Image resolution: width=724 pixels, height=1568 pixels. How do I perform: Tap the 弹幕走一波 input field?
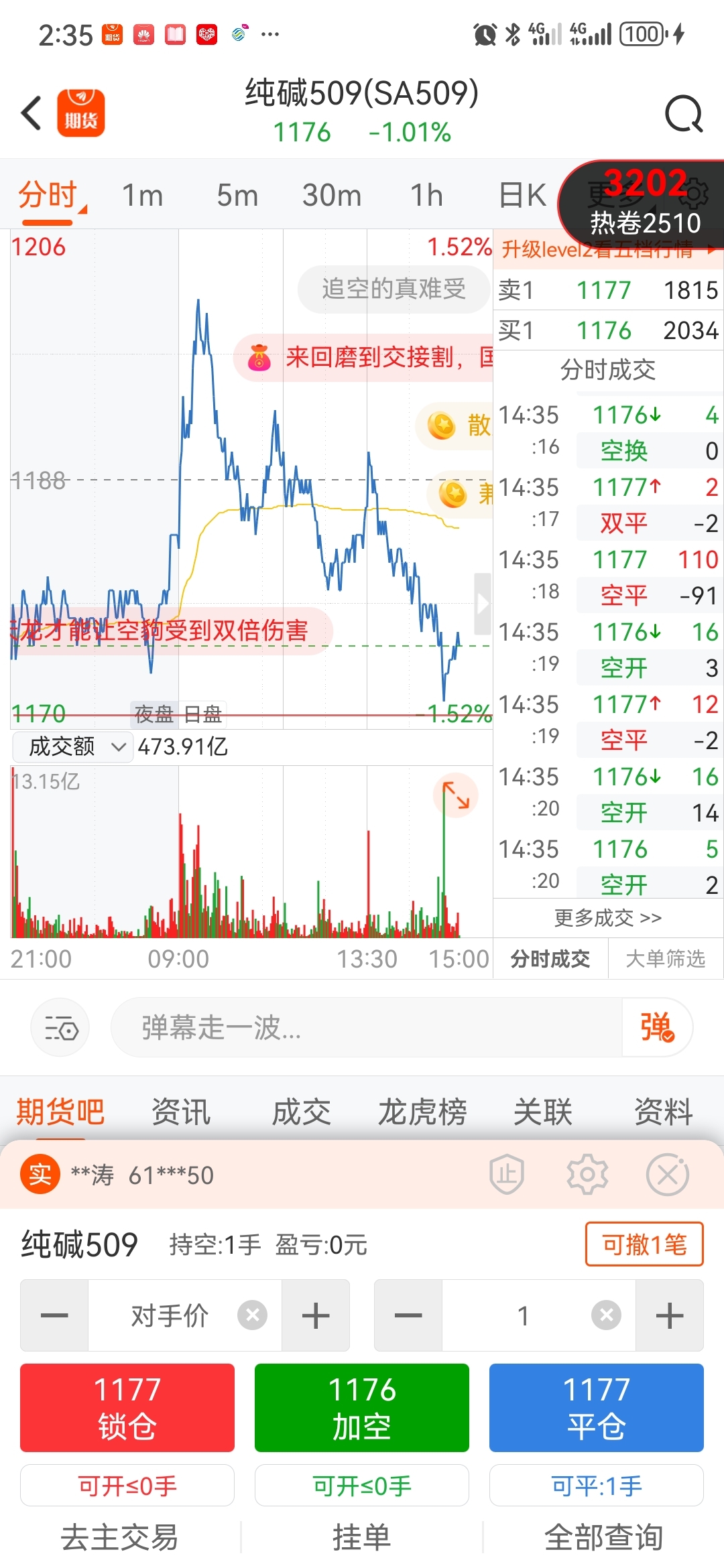click(366, 1027)
